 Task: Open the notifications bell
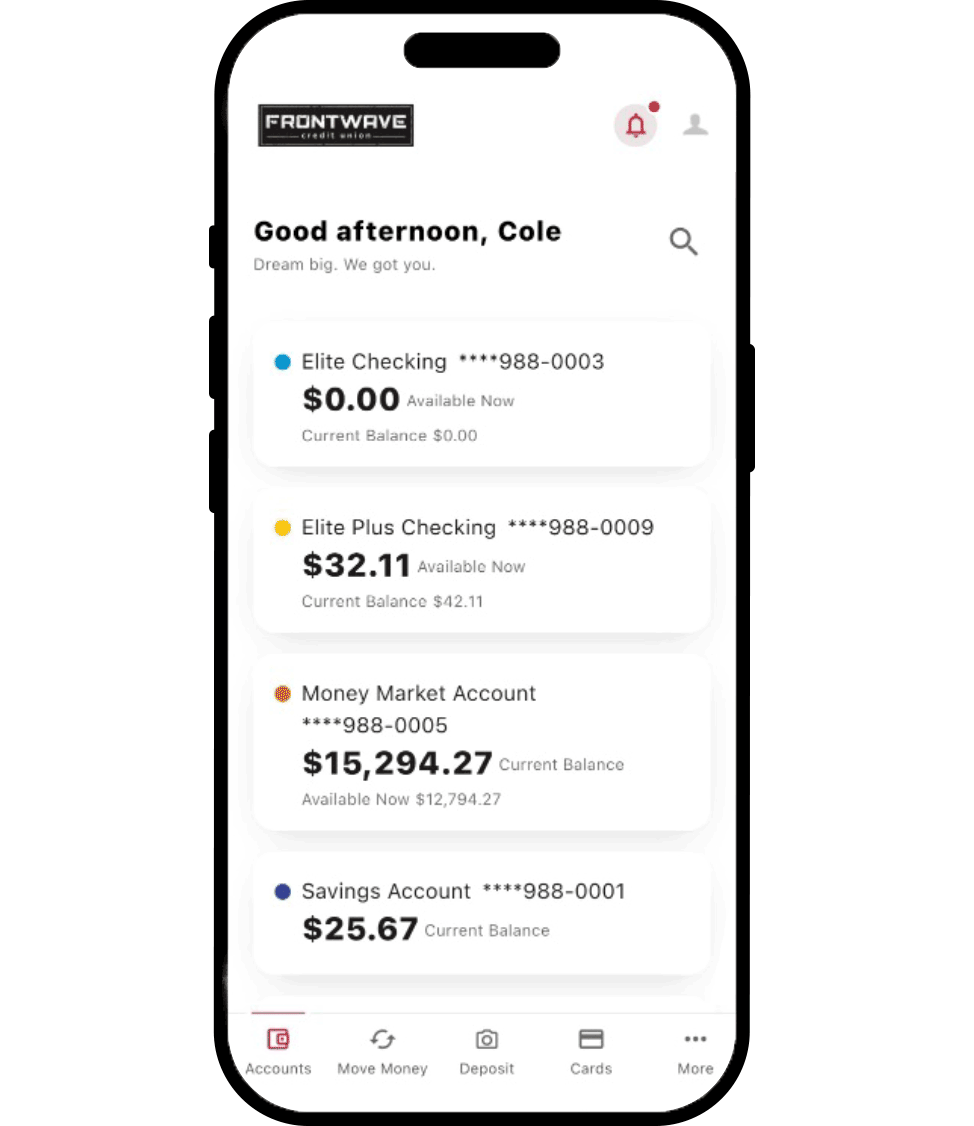tap(635, 126)
